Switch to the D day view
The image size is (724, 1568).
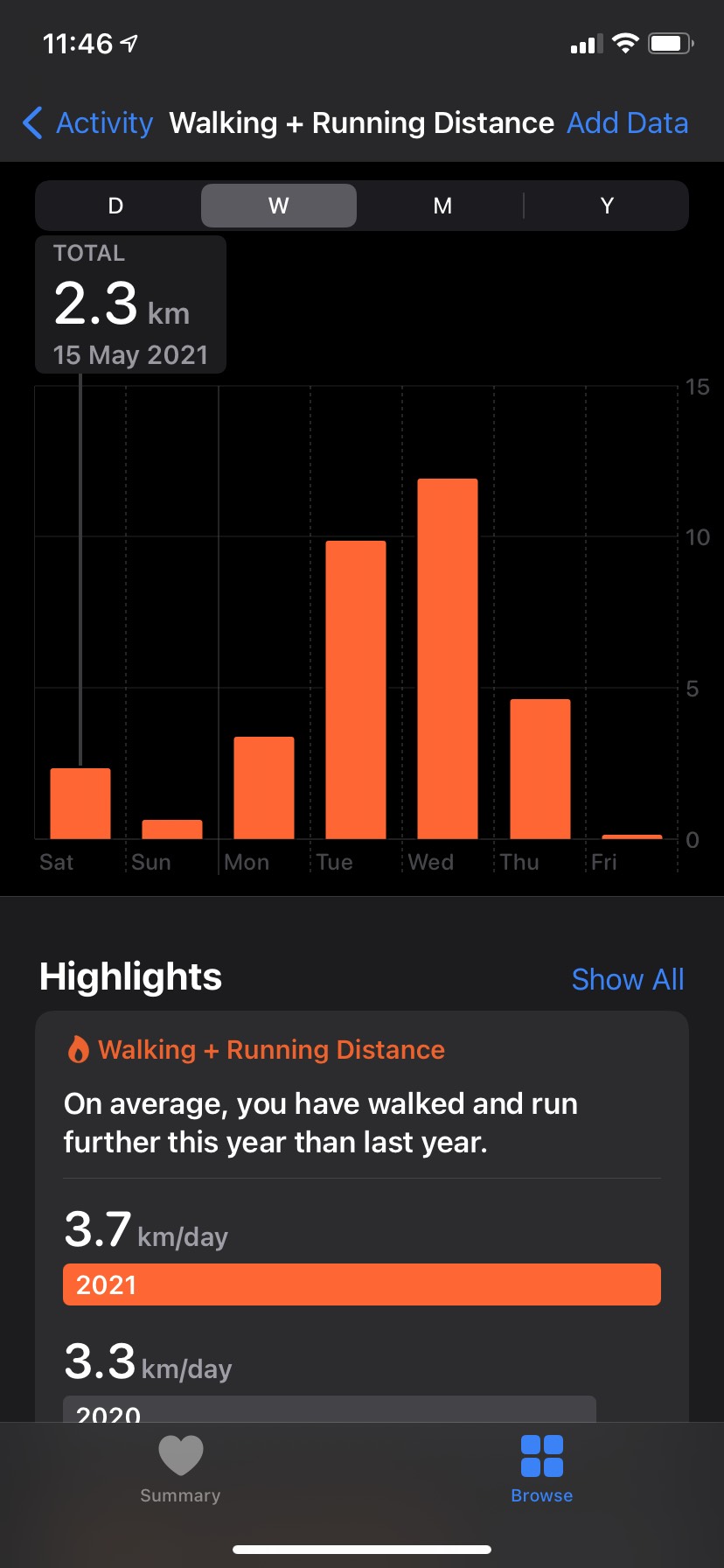pos(115,206)
